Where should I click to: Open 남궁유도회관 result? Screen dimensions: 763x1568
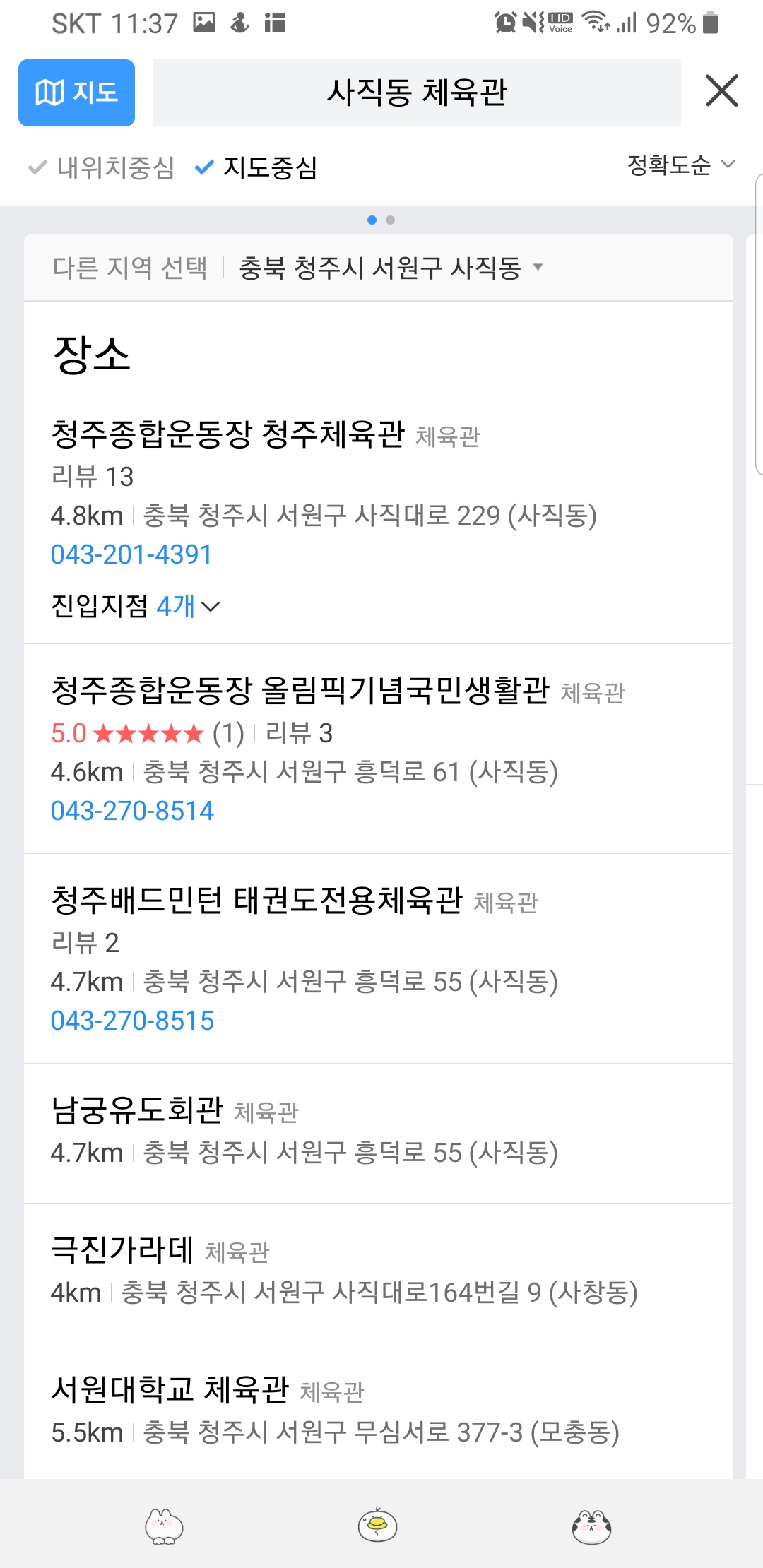coord(137,1110)
